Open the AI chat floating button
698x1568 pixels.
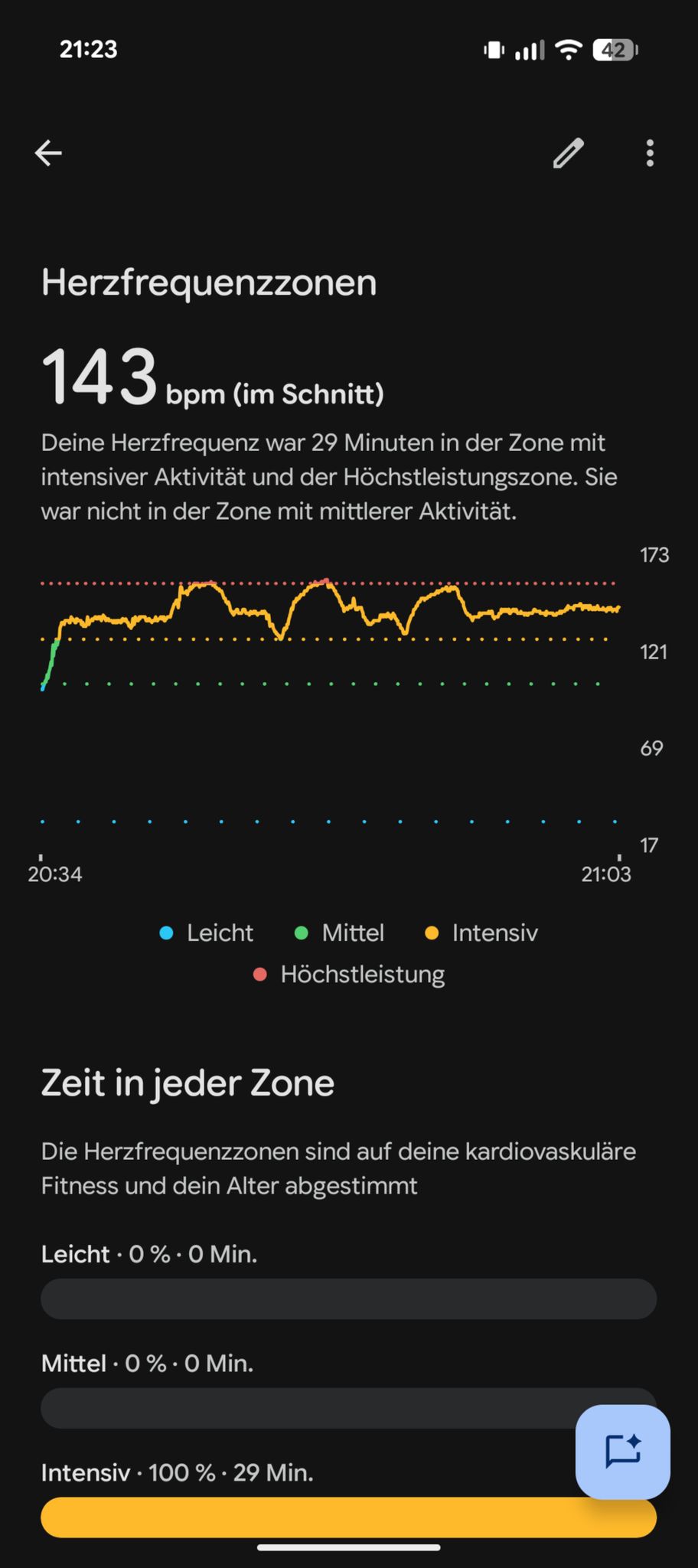click(x=623, y=1452)
